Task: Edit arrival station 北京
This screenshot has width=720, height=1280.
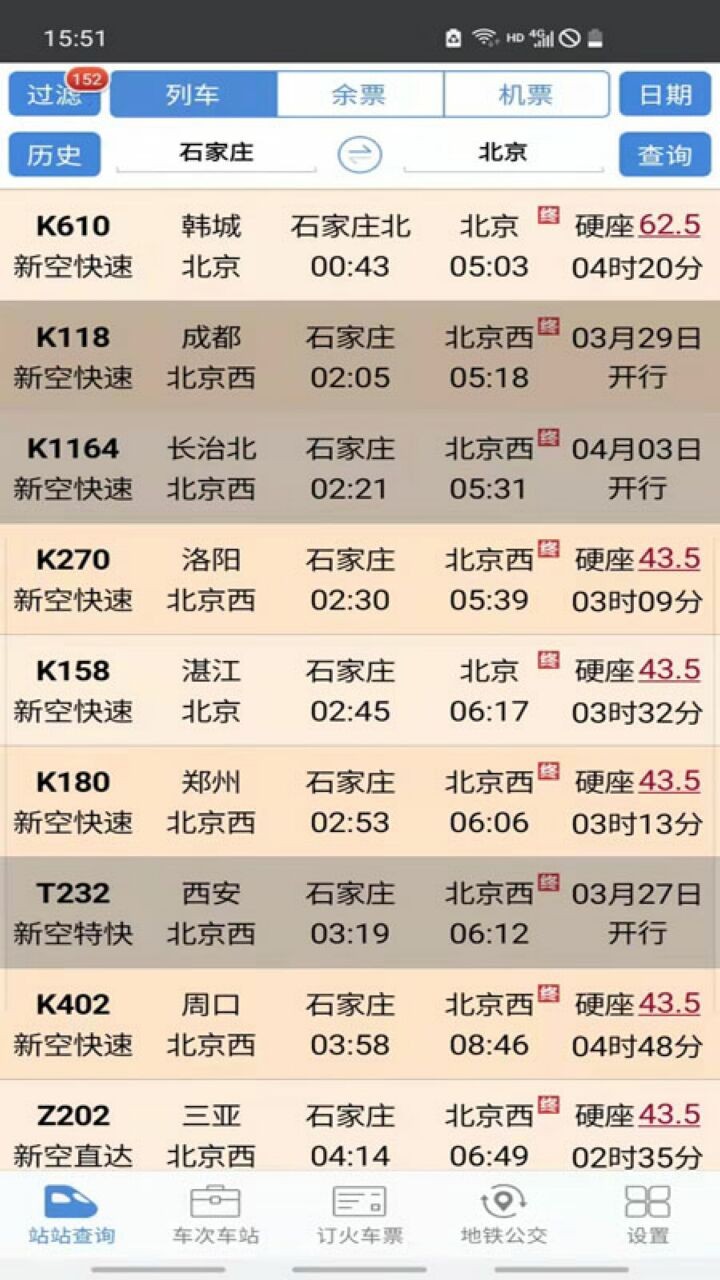Action: [x=503, y=153]
